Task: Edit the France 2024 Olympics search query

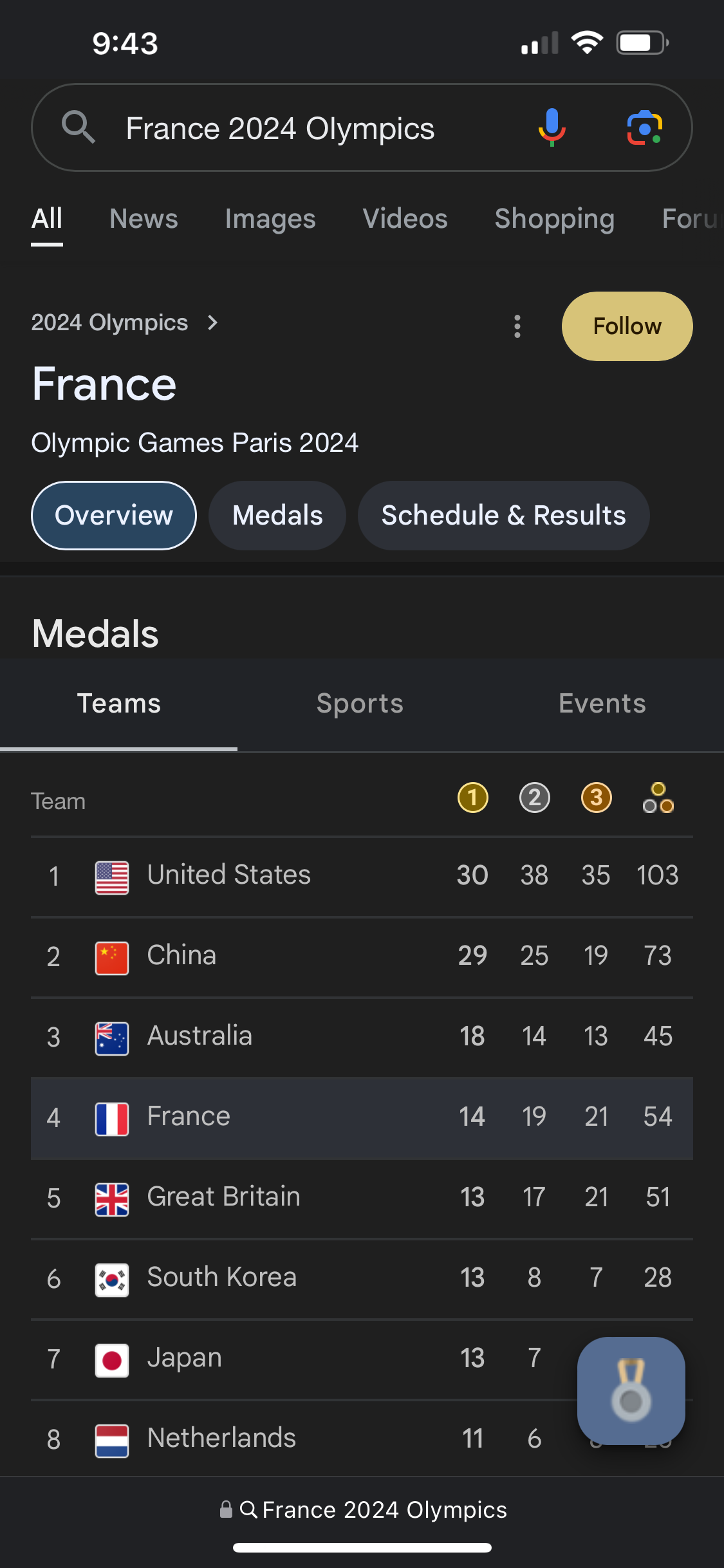Action: coord(281,128)
